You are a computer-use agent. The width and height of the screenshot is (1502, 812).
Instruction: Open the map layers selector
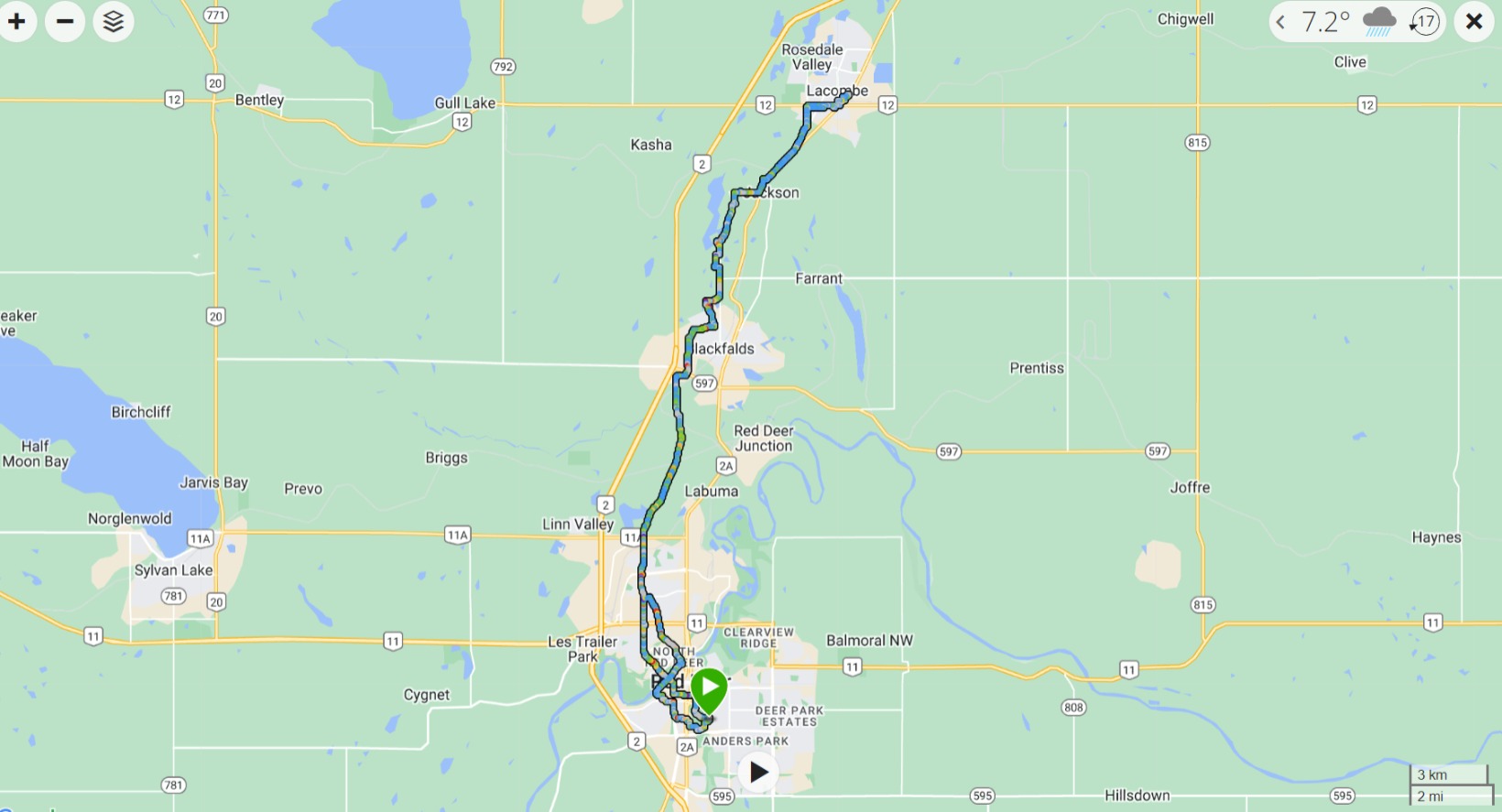[x=114, y=21]
